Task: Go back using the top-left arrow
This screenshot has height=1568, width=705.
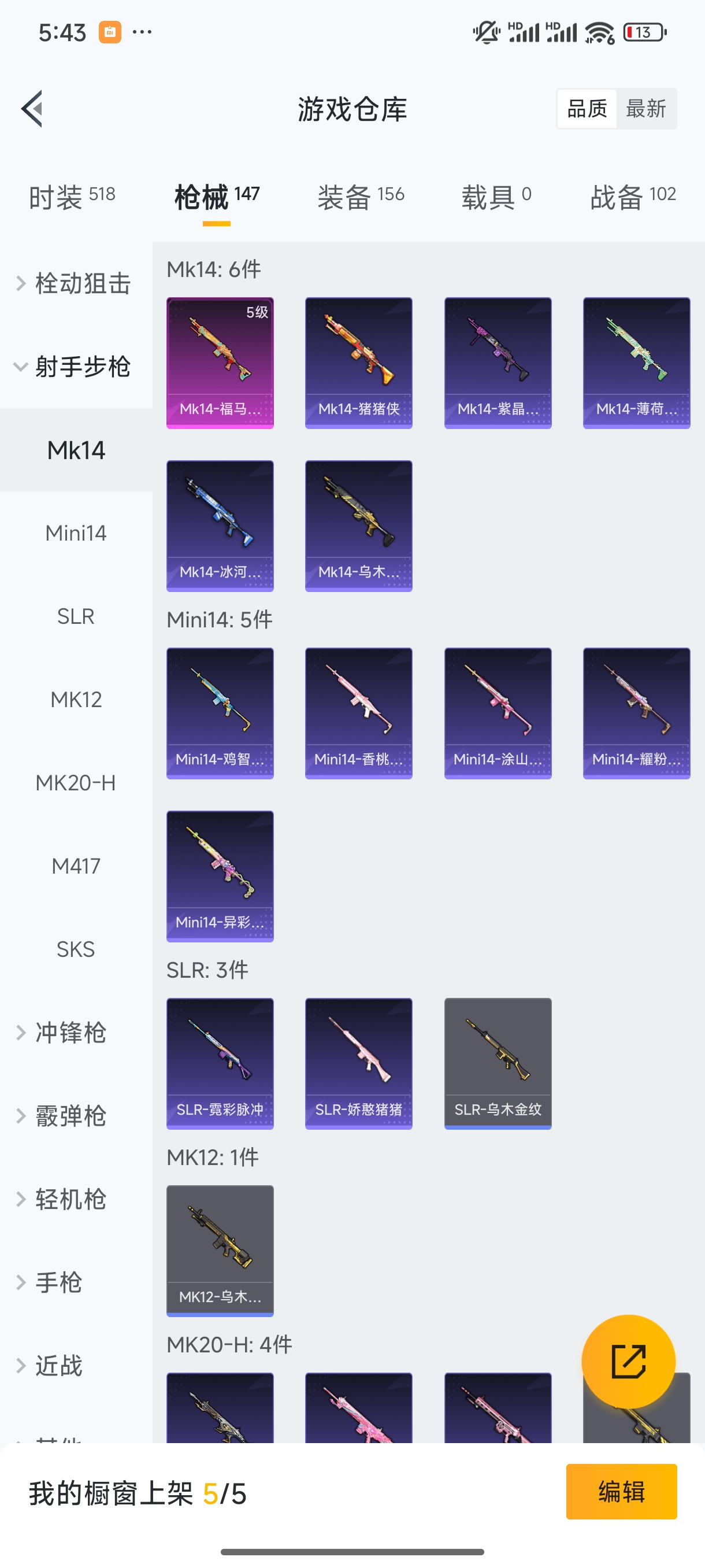Action: click(x=32, y=109)
